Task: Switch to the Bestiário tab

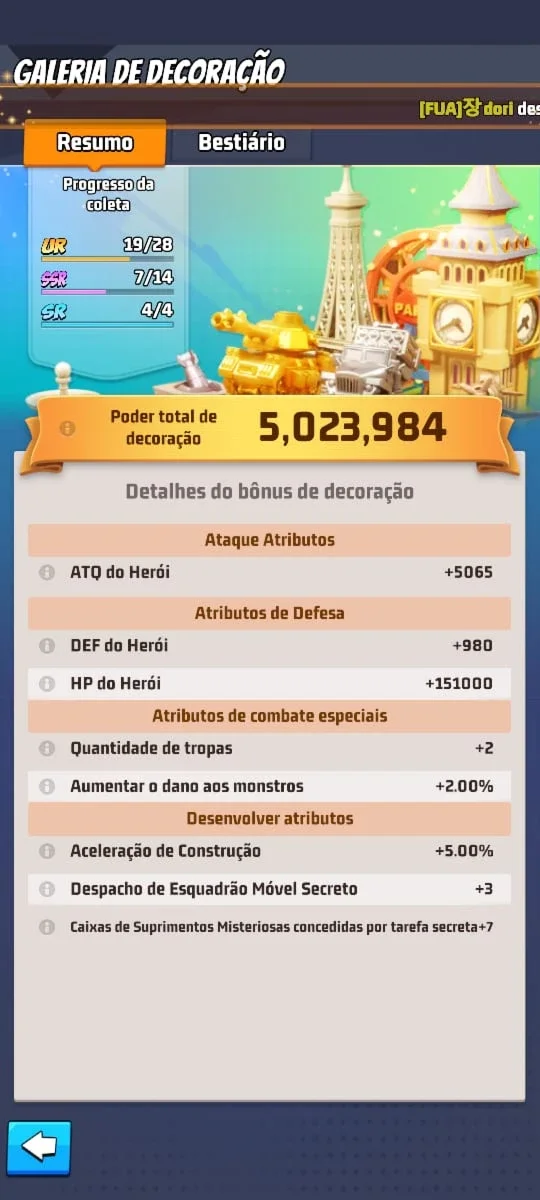Action: coord(241,143)
